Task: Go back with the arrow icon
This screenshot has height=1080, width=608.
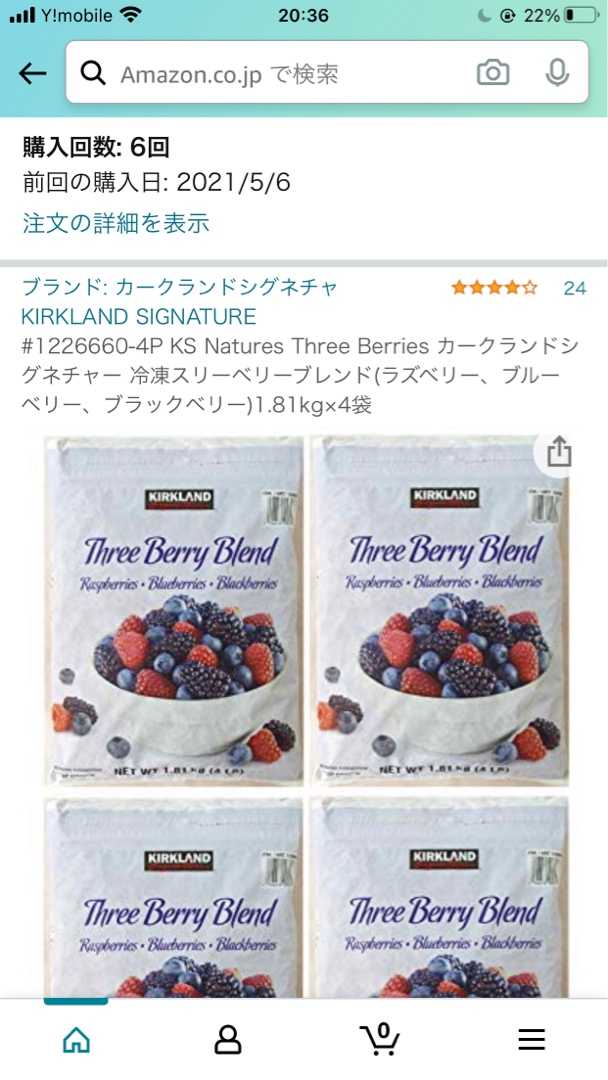Action: (33, 73)
